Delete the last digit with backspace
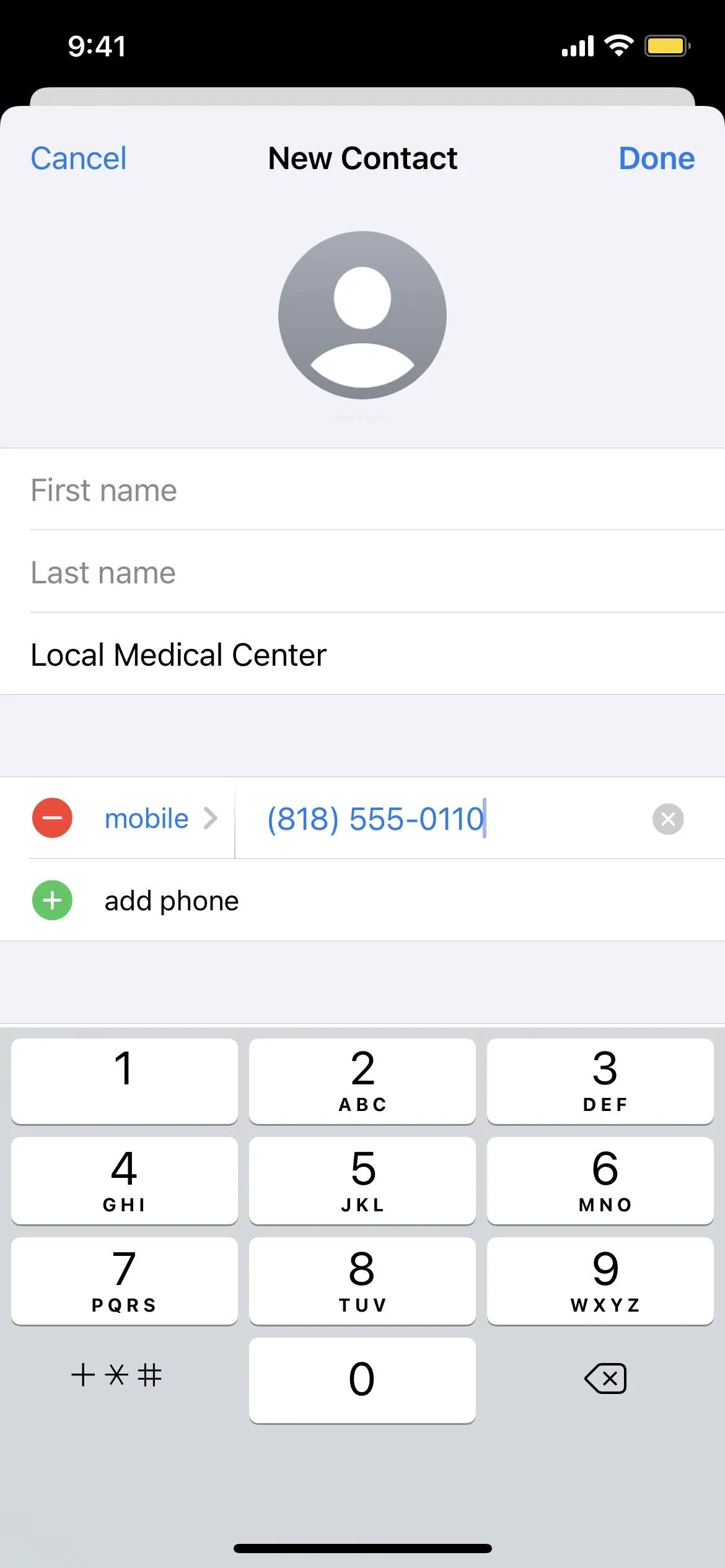Screen dimensions: 725x1568 (x=605, y=1379)
